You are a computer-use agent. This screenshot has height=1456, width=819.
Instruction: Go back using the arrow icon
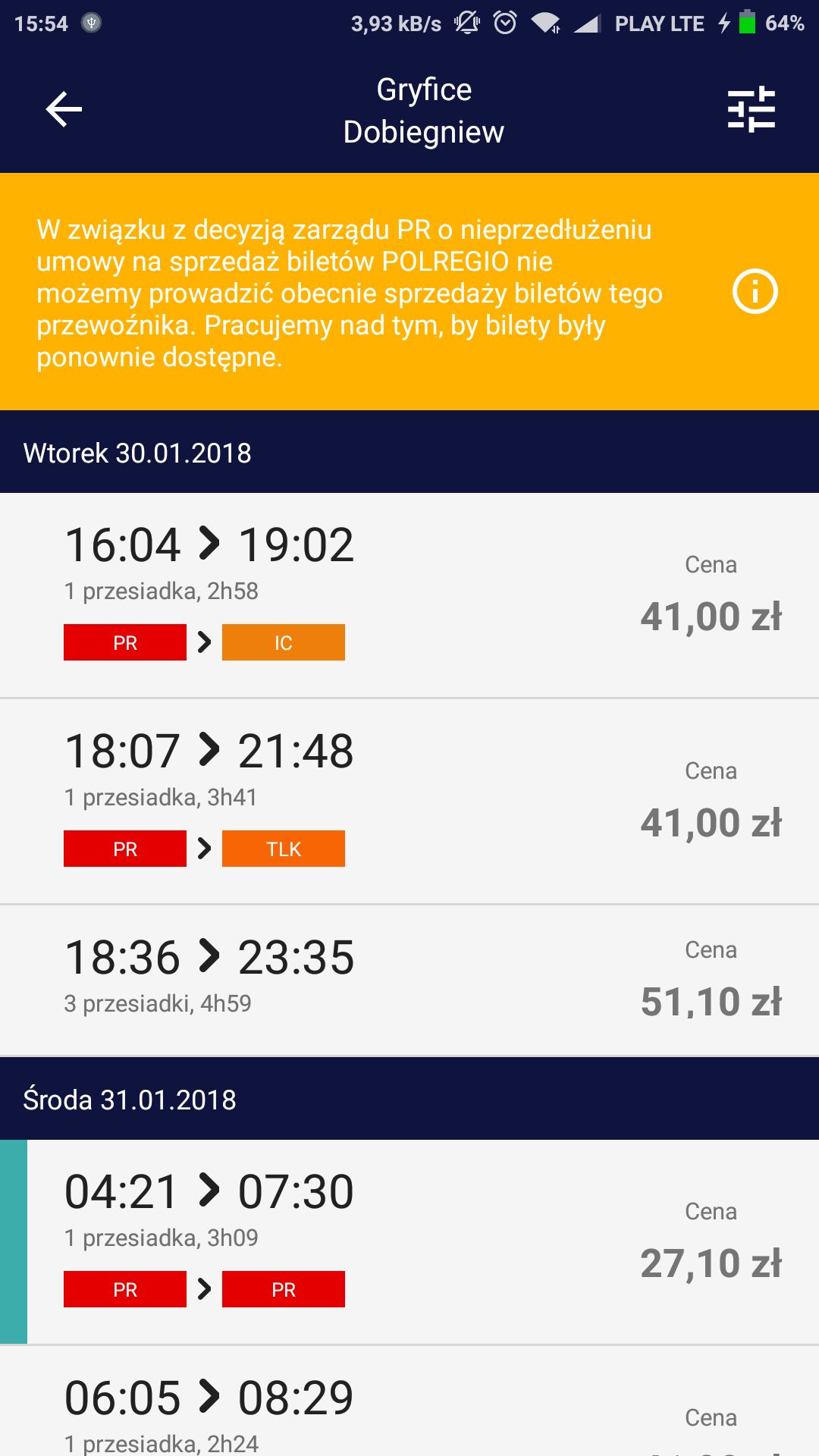tap(64, 110)
